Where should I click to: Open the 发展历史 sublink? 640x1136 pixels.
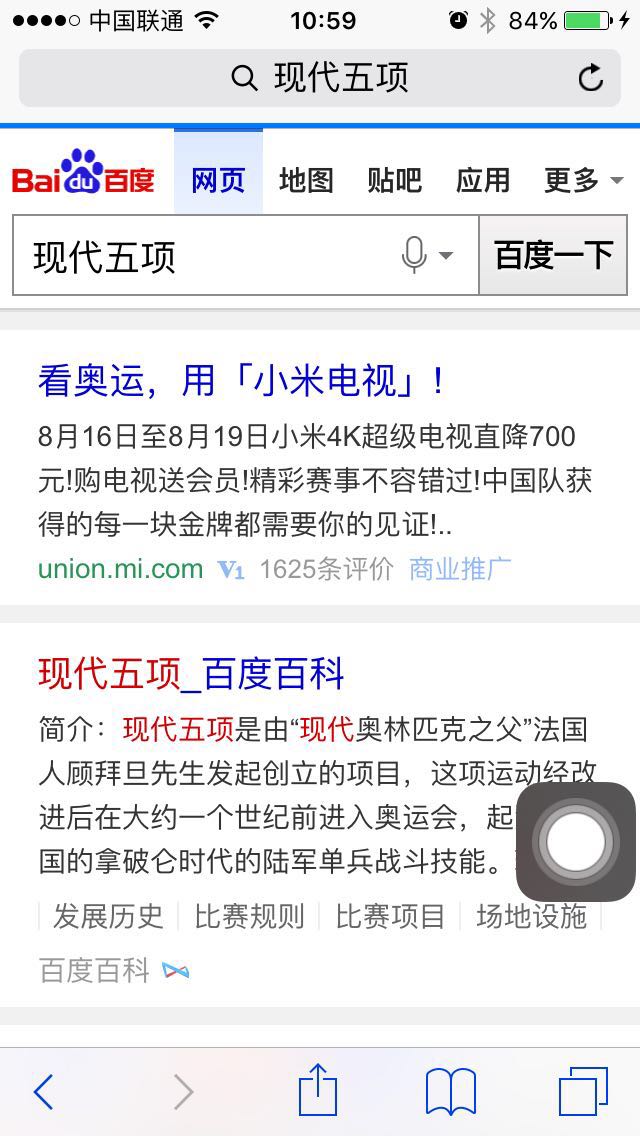(108, 916)
